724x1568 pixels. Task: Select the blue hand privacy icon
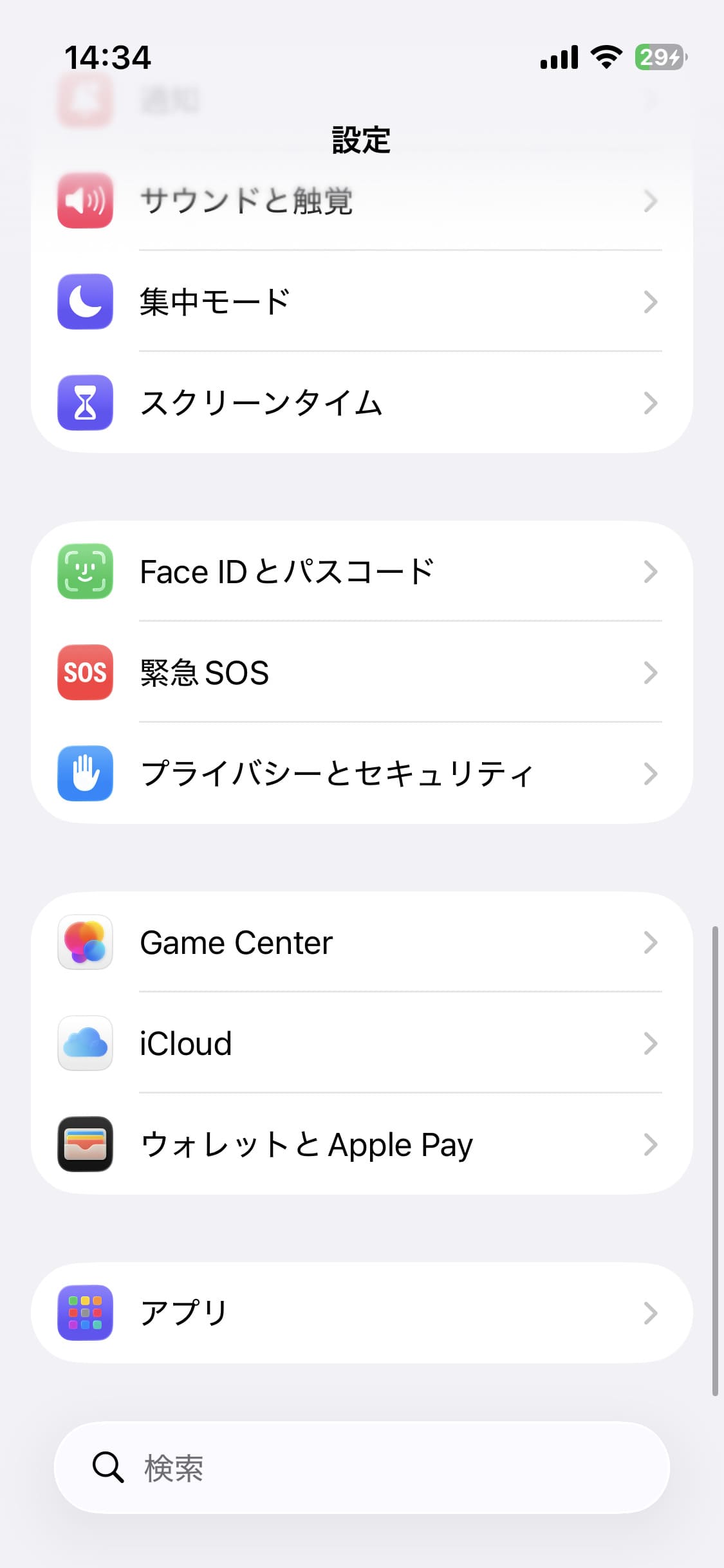click(84, 774)
